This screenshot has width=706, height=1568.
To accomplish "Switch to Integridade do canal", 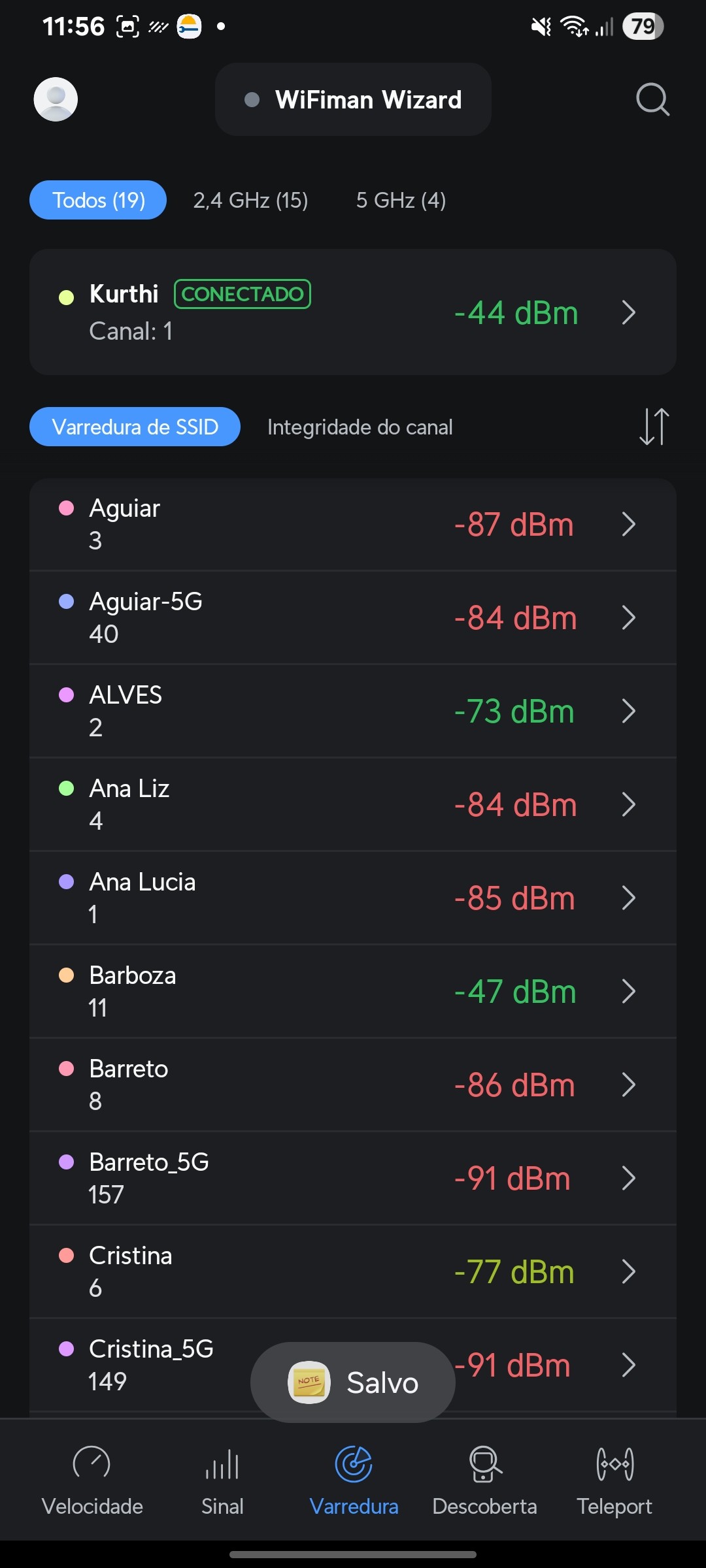I will 360,427.
